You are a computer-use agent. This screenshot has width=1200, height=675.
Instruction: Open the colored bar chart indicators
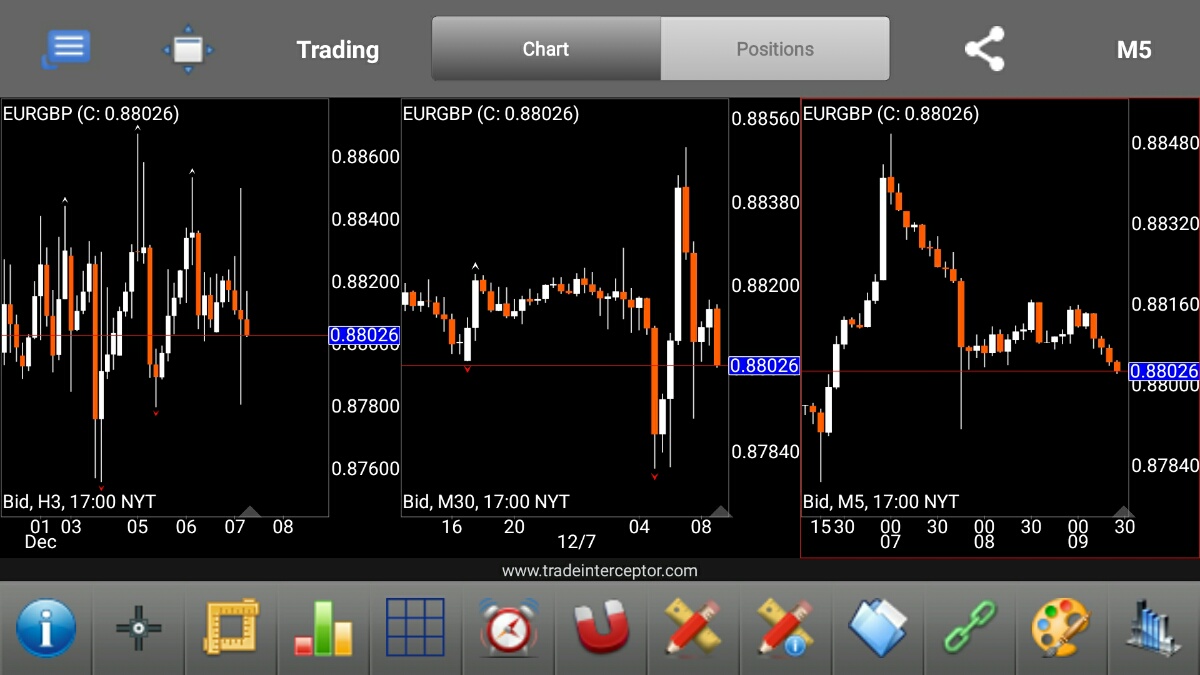click(323, 628)
